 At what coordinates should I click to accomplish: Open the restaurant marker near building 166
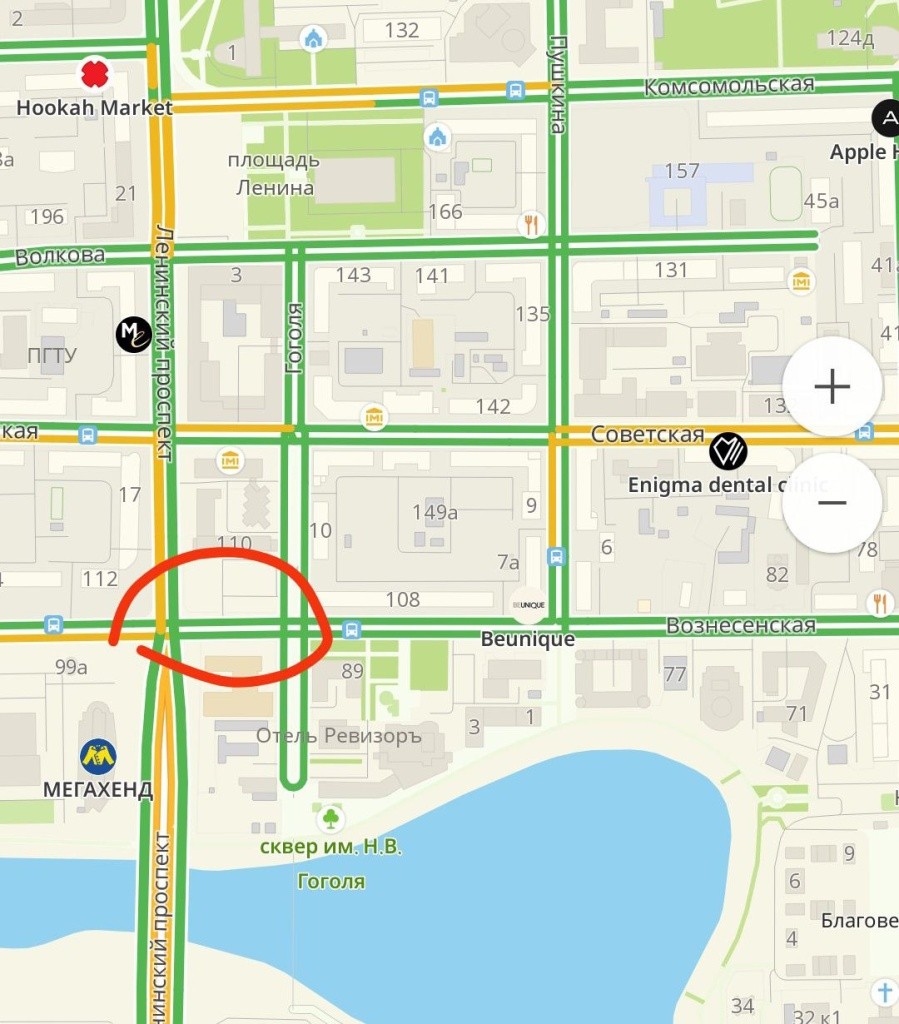click(532, 224)
